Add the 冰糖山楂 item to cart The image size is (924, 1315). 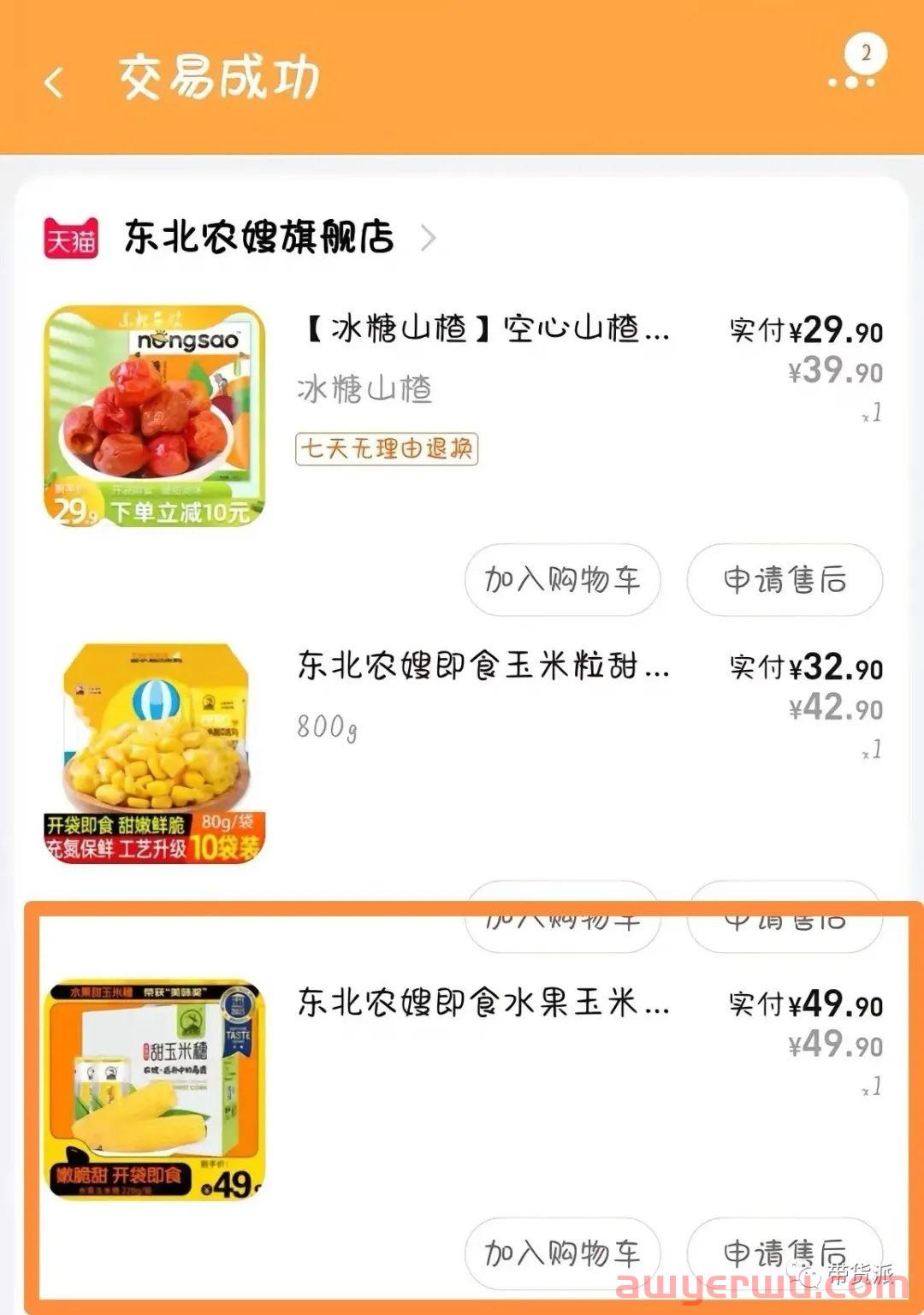click(x=560, y=581)
